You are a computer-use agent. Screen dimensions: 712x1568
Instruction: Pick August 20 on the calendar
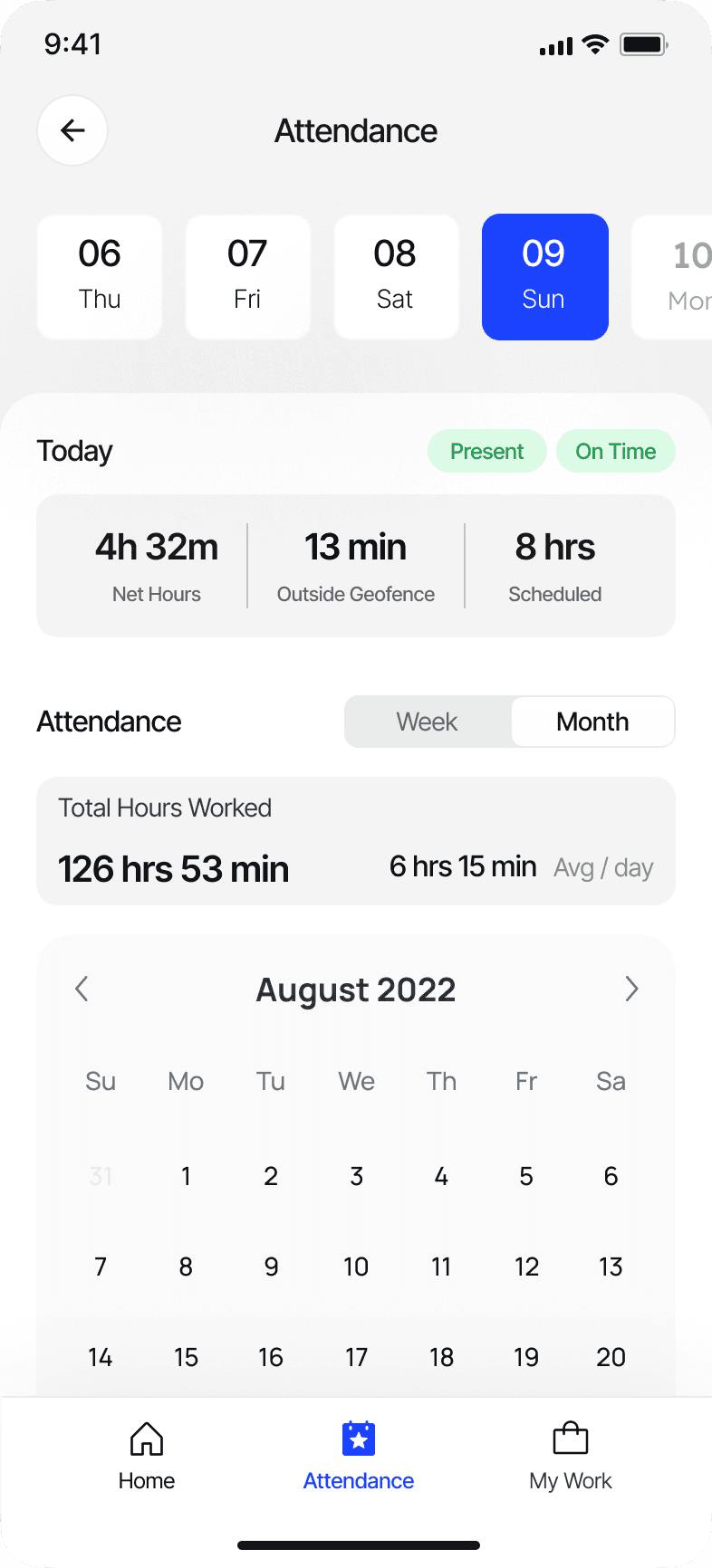tap(611, 1357)
